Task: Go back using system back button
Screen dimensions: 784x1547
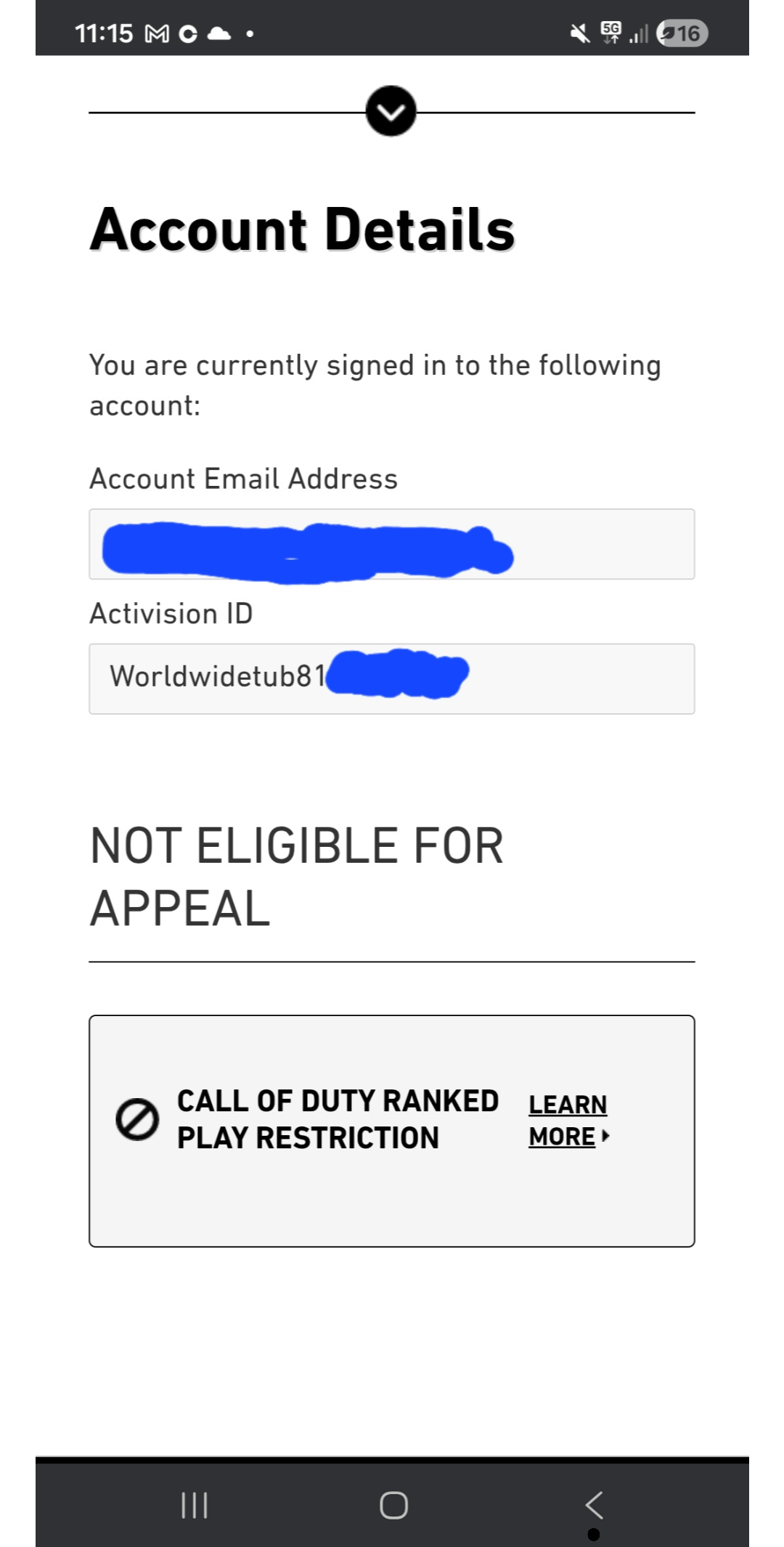Action: [594, 1506]
